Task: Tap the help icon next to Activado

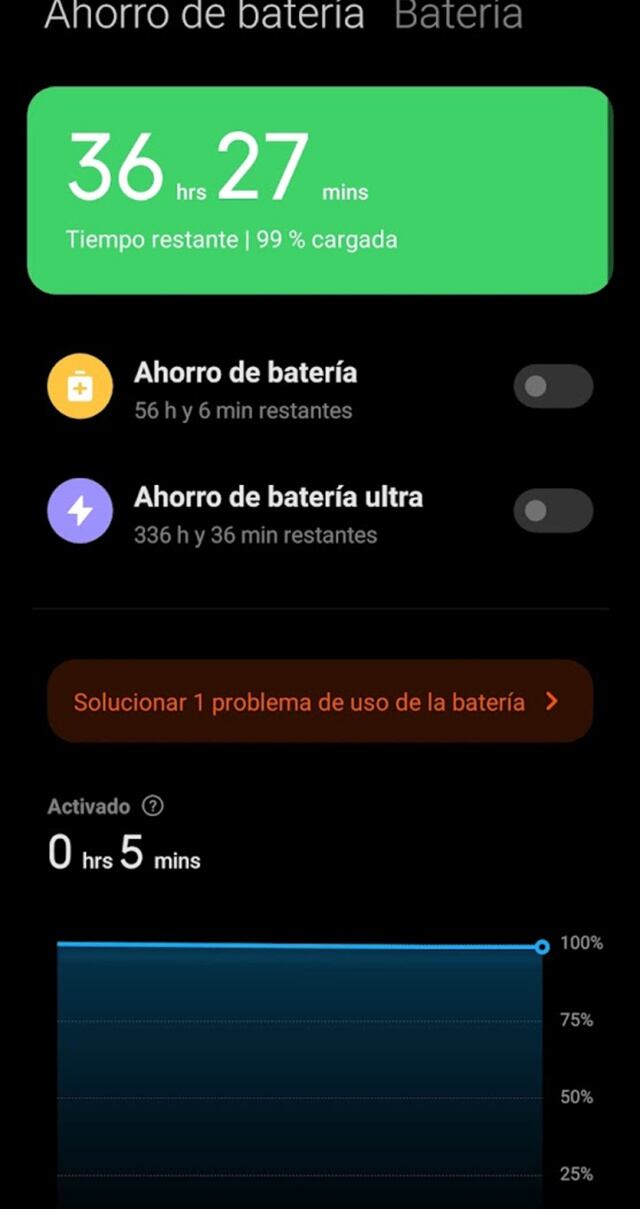Action: pos(153,806)
